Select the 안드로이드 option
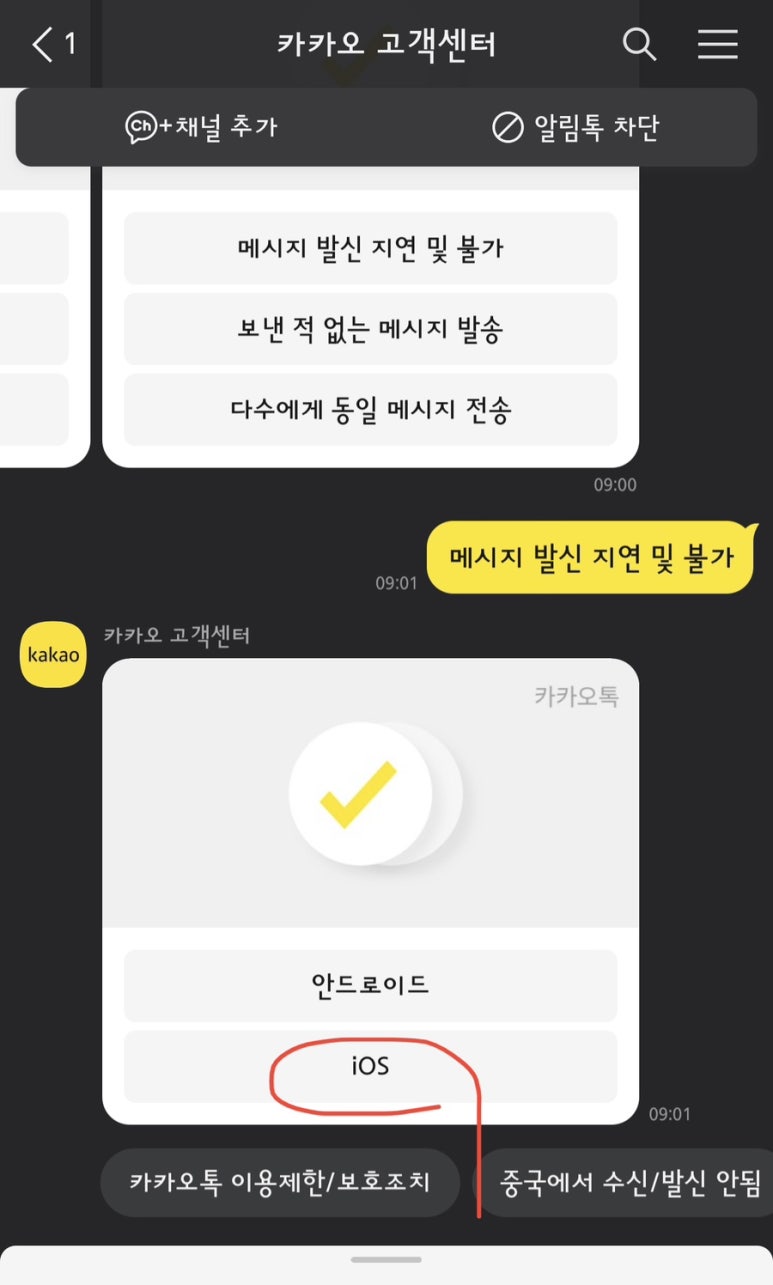773x1285 pixels. pyautogui.click(x=370, y=985)
